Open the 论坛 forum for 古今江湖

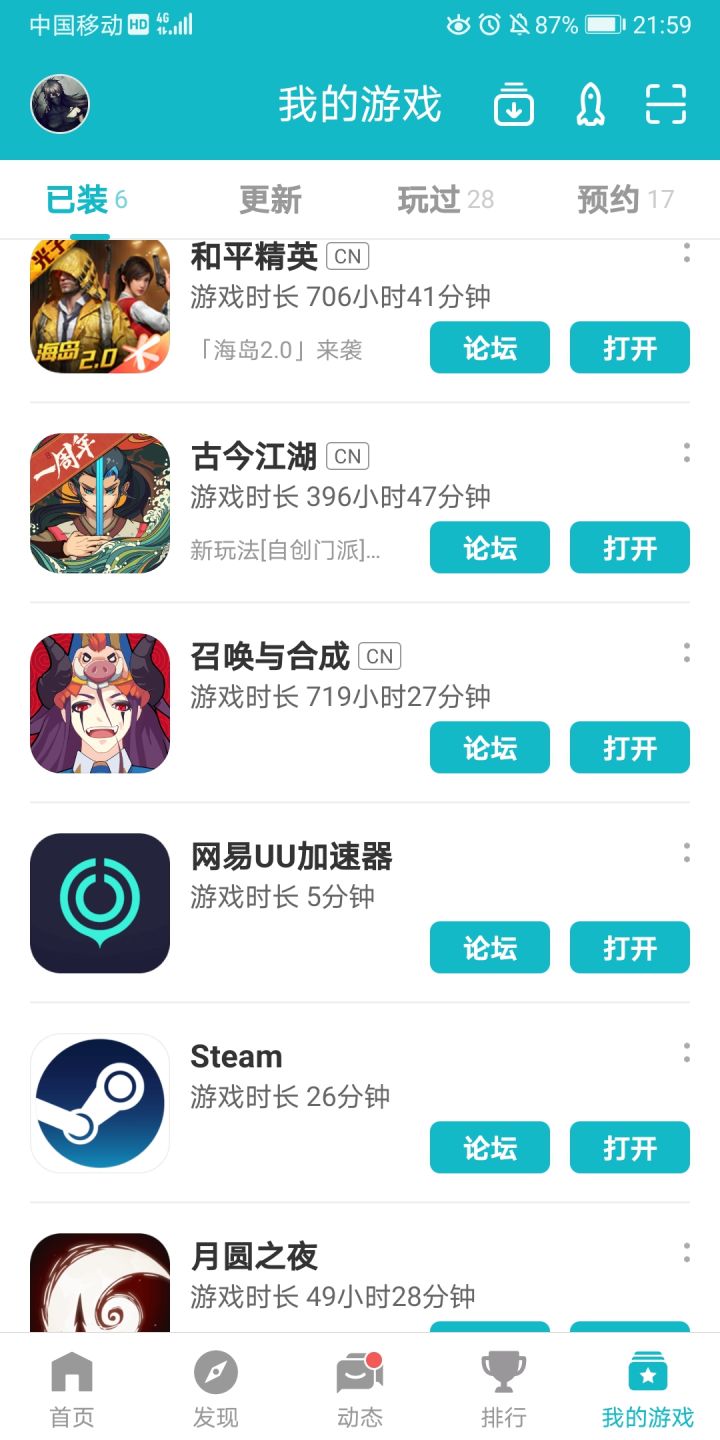pos(489,547)
